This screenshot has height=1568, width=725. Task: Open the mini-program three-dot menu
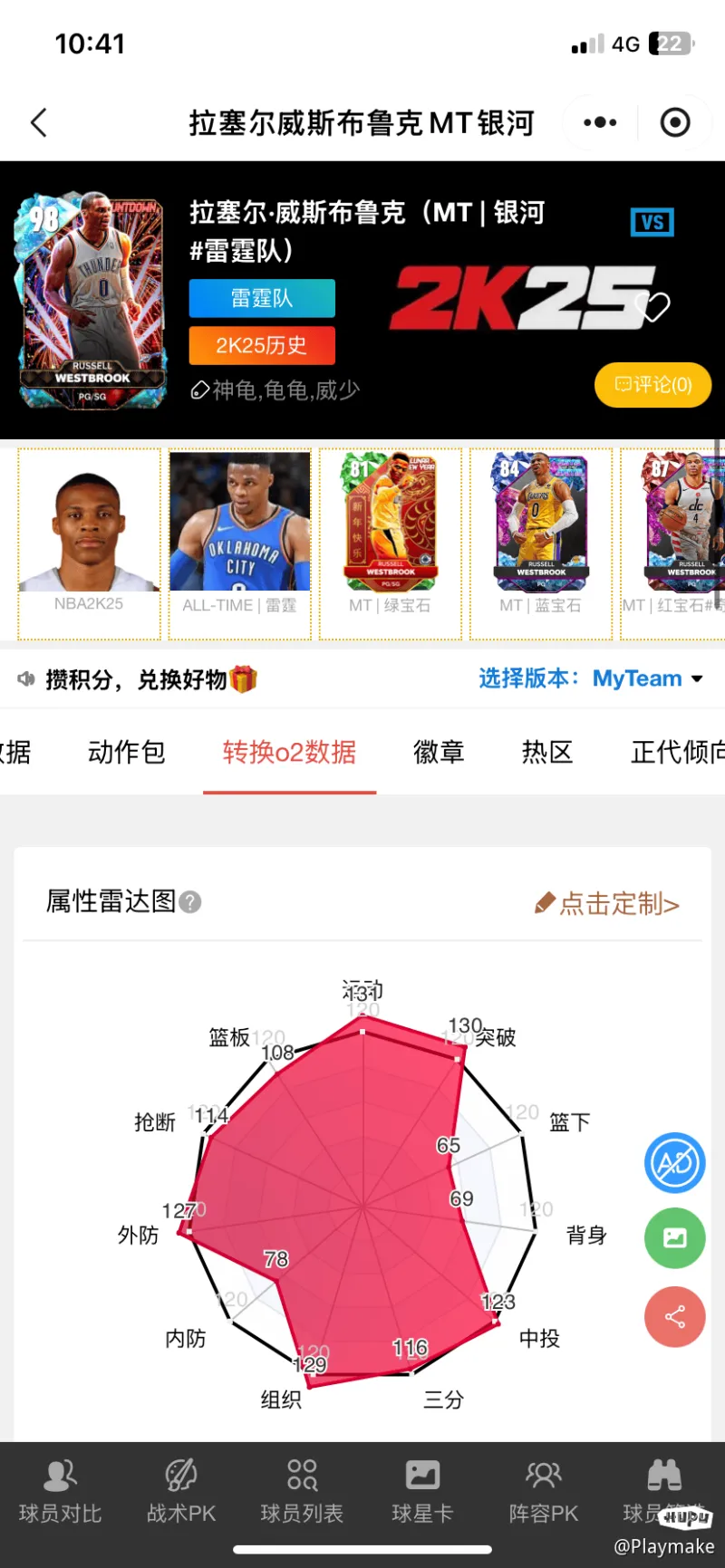[x=600, y=122]
